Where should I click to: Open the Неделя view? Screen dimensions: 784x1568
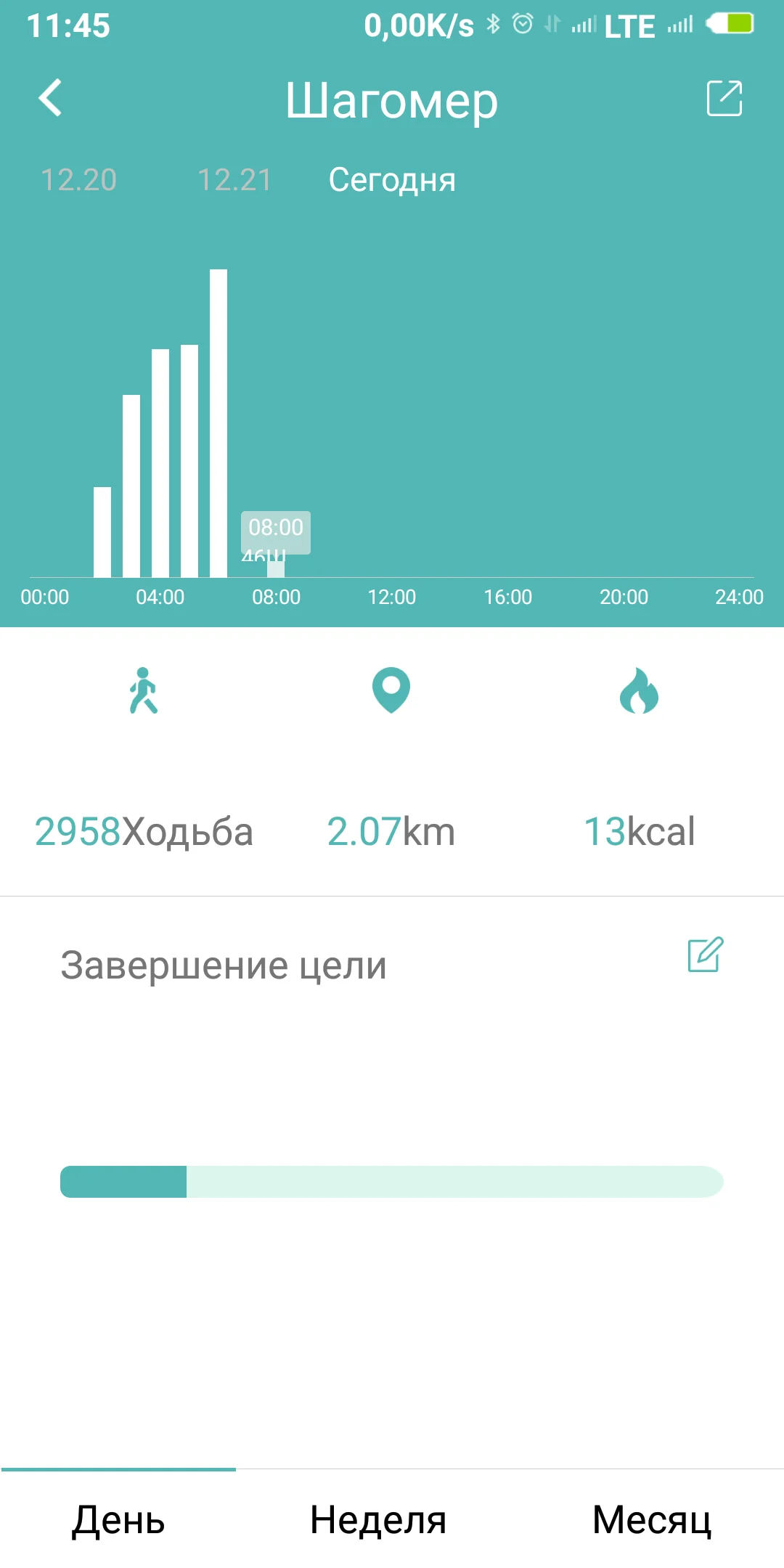(377, 1519)
